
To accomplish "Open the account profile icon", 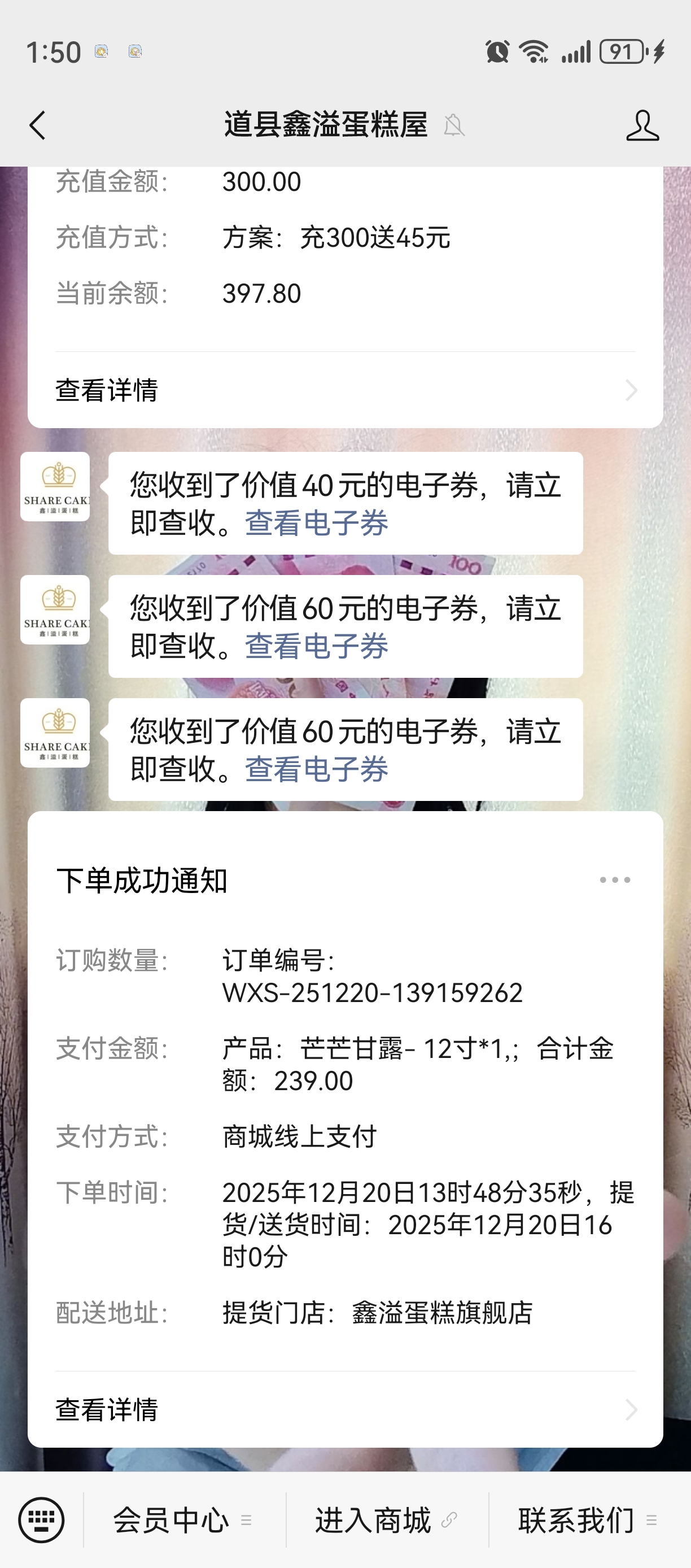I will tap(642, 125).
